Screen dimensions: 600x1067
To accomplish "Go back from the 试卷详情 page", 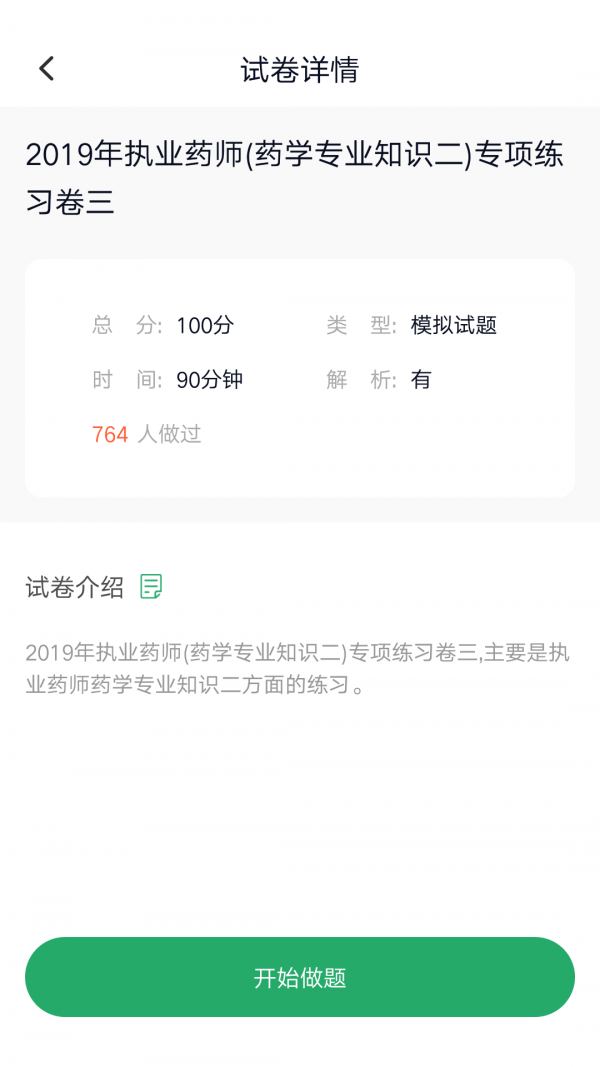I will coord(46,68).
